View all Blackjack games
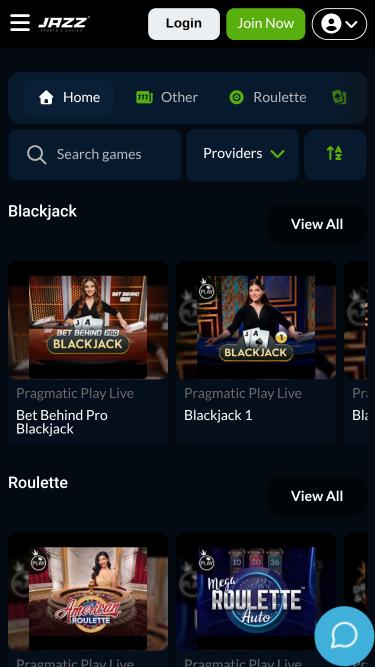The image size is (375, 667). coord(316,225)
